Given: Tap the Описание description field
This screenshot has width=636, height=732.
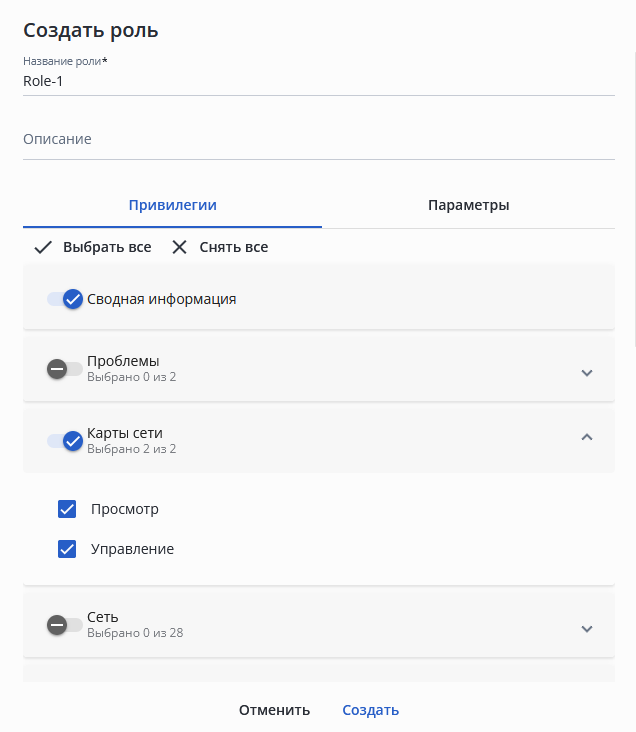Looking at the screenshot, I should click(x=318, y=139).
